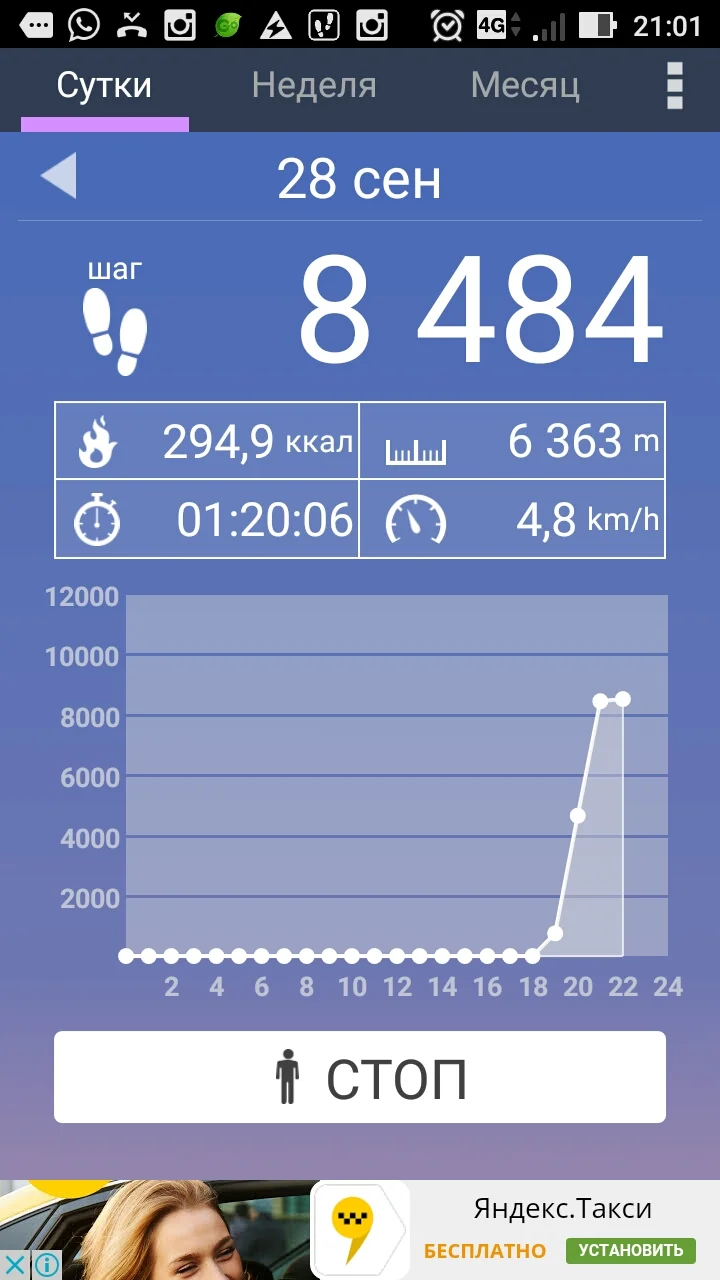The height and width of the screenshot is (1280, 720).
Task: Open the three-dot overflow menu
Action: coord(675,86)
